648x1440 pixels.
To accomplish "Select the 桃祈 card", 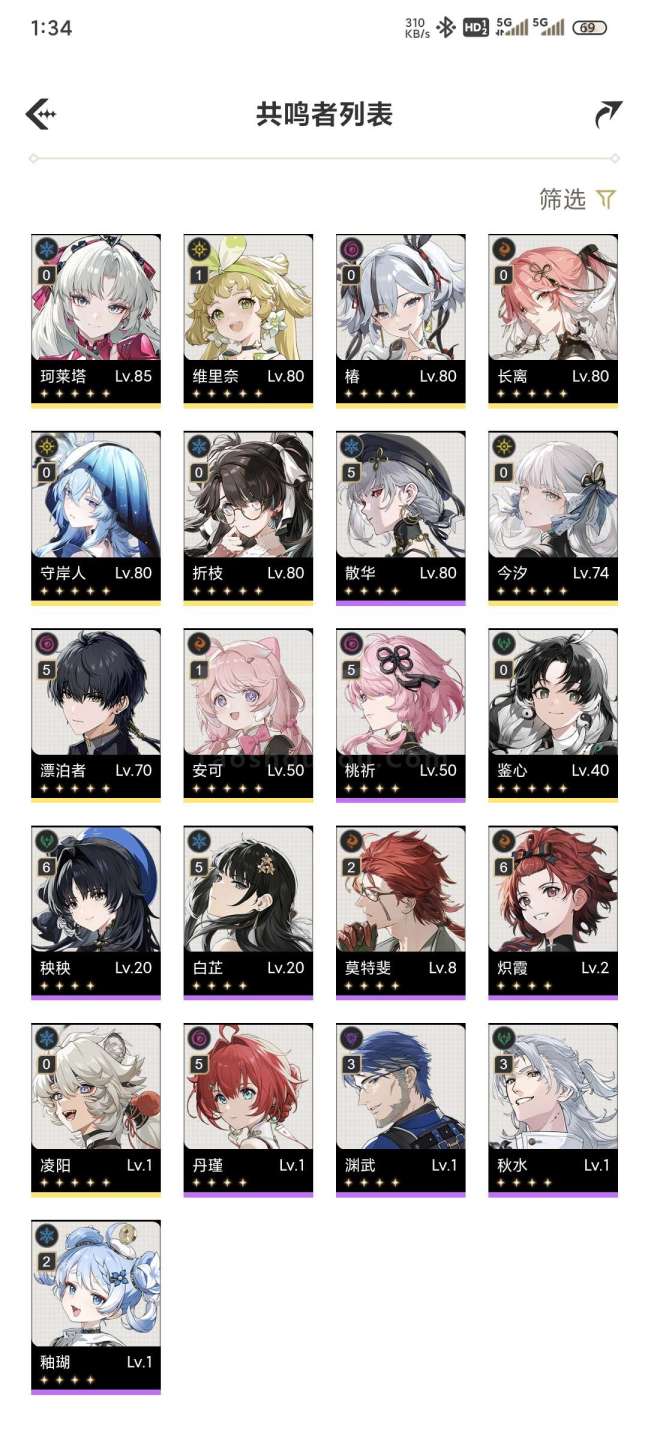I will [x=401, y=715].
